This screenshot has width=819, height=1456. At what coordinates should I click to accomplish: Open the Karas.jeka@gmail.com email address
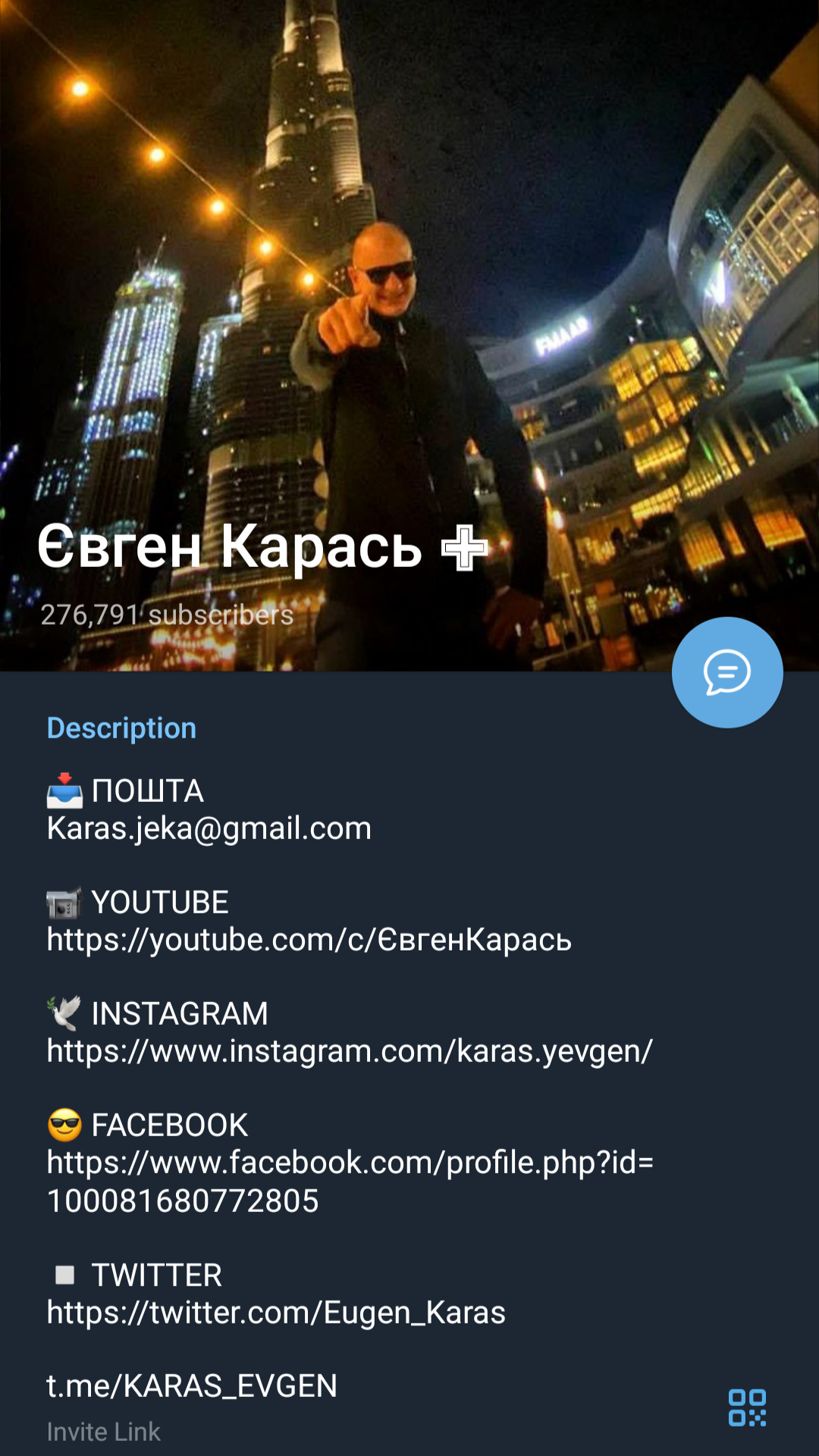point(209,828)
